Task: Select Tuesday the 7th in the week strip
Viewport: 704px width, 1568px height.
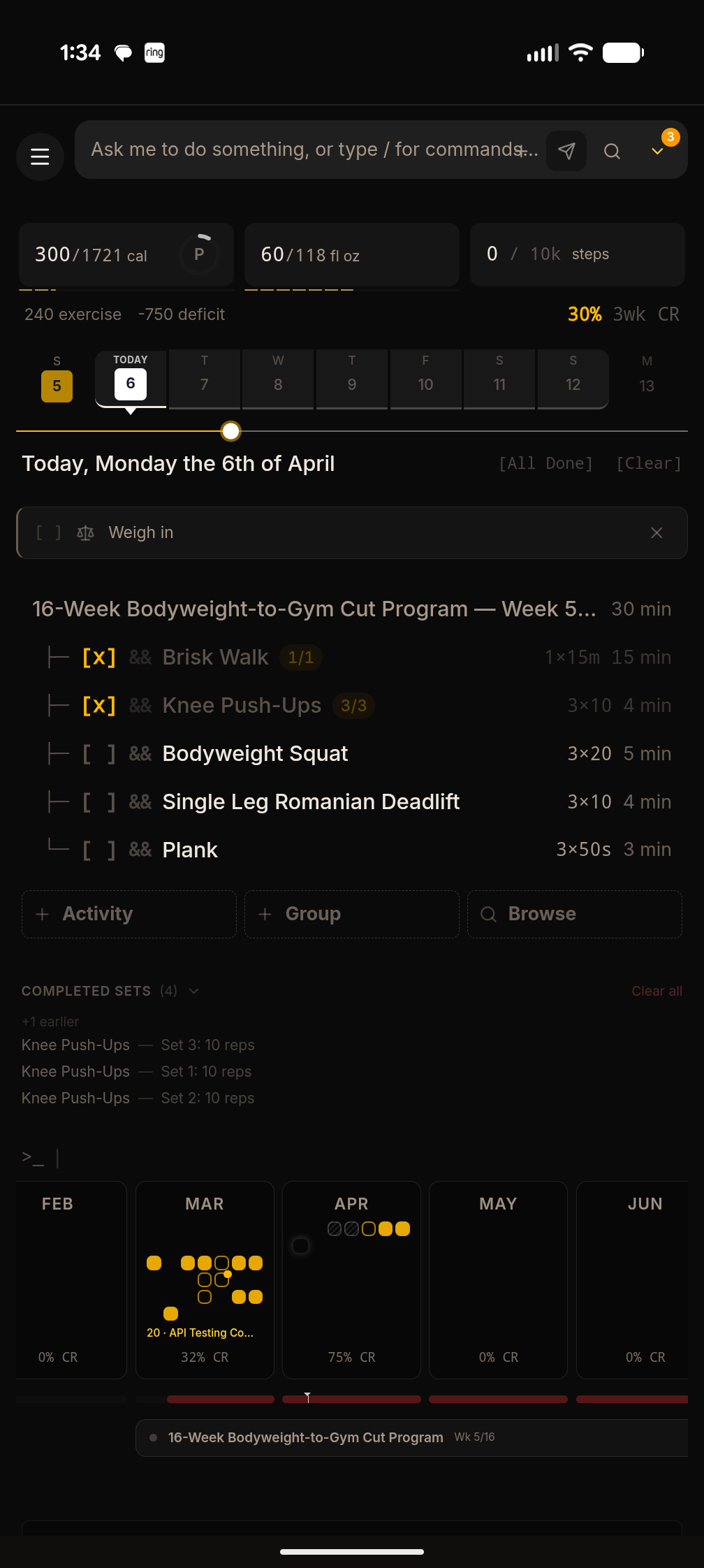Action: click(204, 378)
